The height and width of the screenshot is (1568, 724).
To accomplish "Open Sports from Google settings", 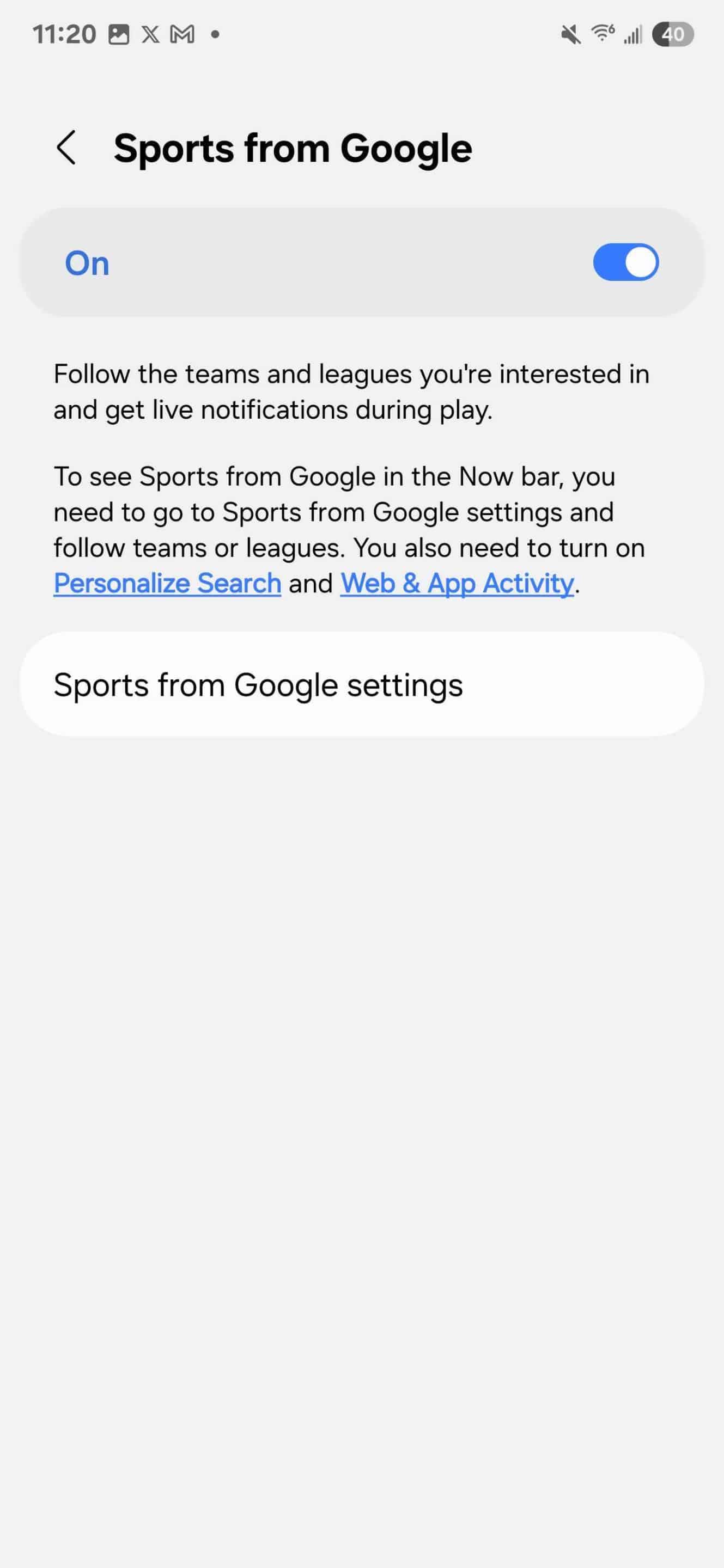I will click(x=362, y=684).
